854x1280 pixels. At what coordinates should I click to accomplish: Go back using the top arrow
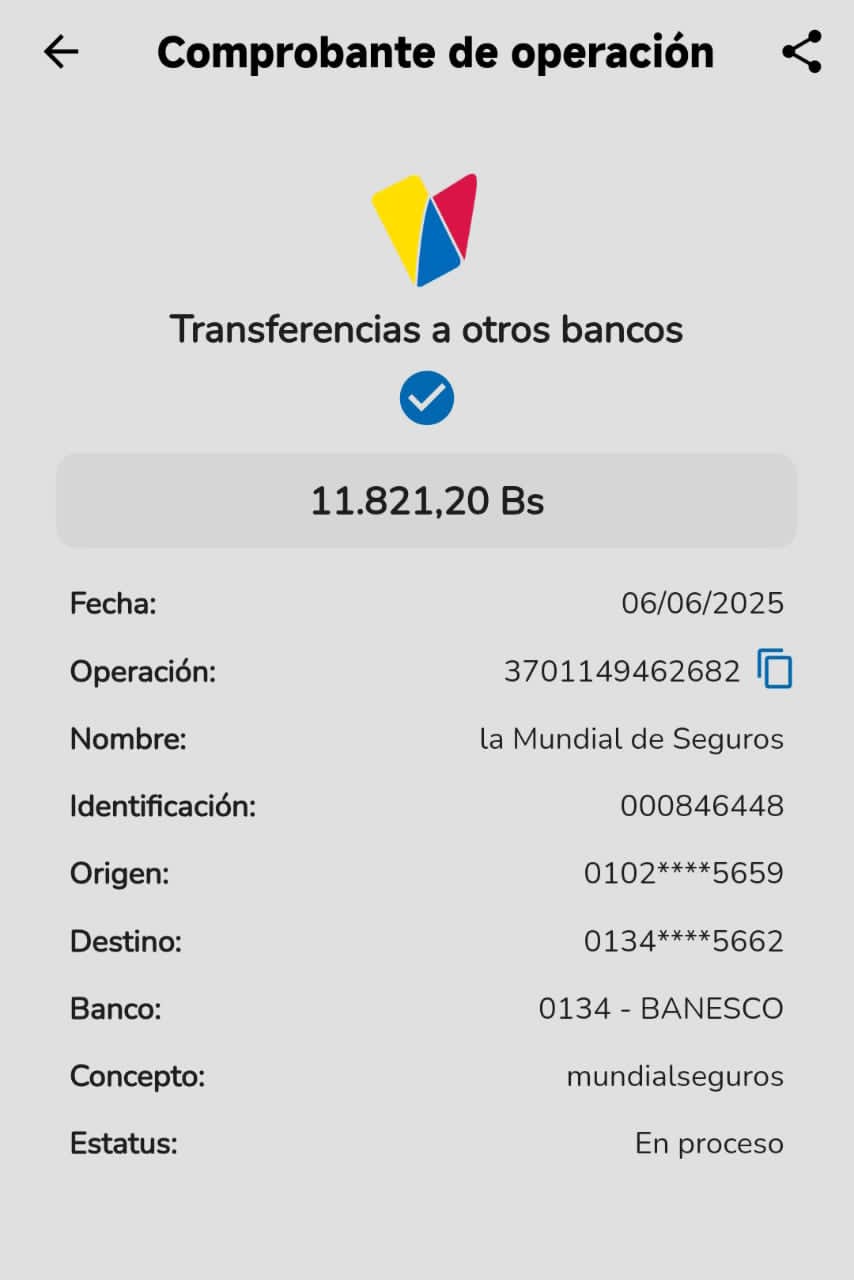61,52
